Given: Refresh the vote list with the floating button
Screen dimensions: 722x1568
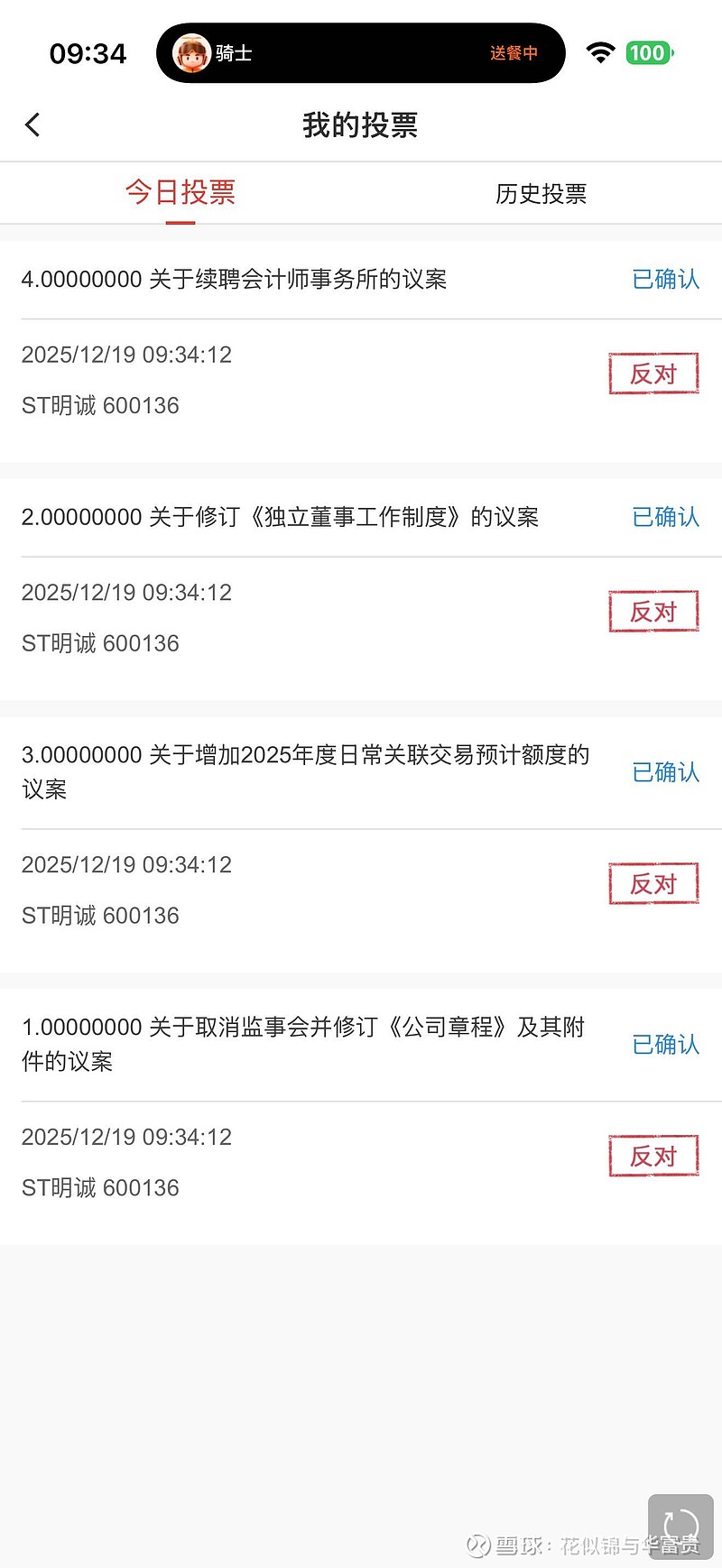Looking at the screenshot, I should 680,1526.
